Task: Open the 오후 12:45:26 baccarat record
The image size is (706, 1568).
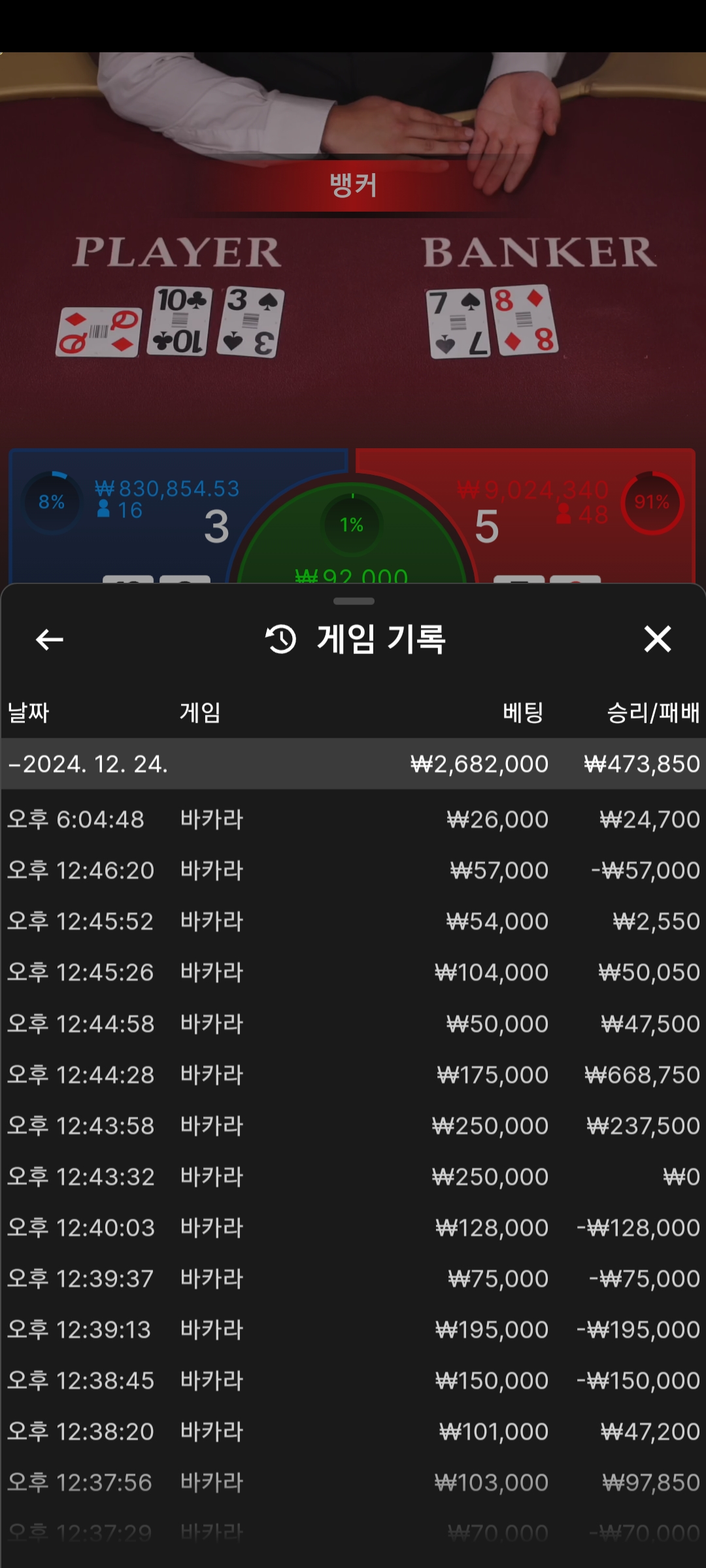Action: pos(353,972)
